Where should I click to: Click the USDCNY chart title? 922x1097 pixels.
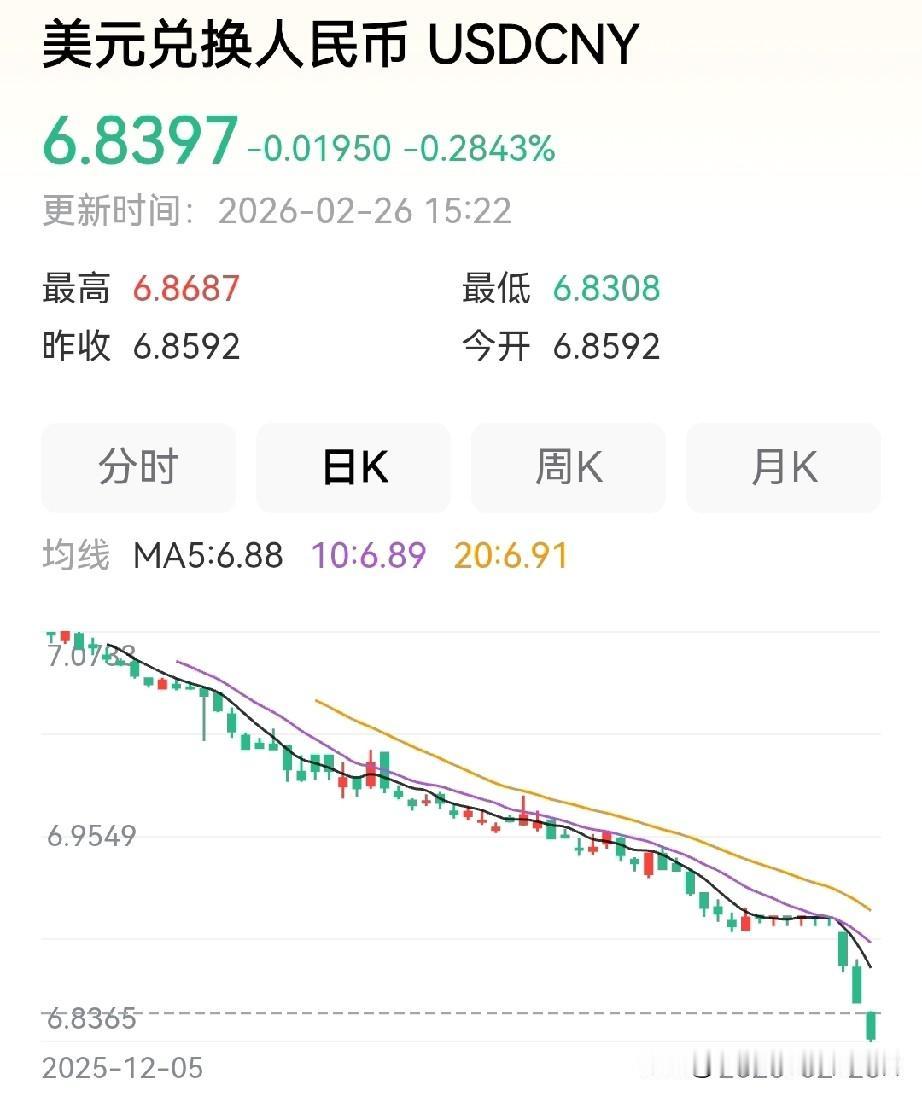pos(340,45)
